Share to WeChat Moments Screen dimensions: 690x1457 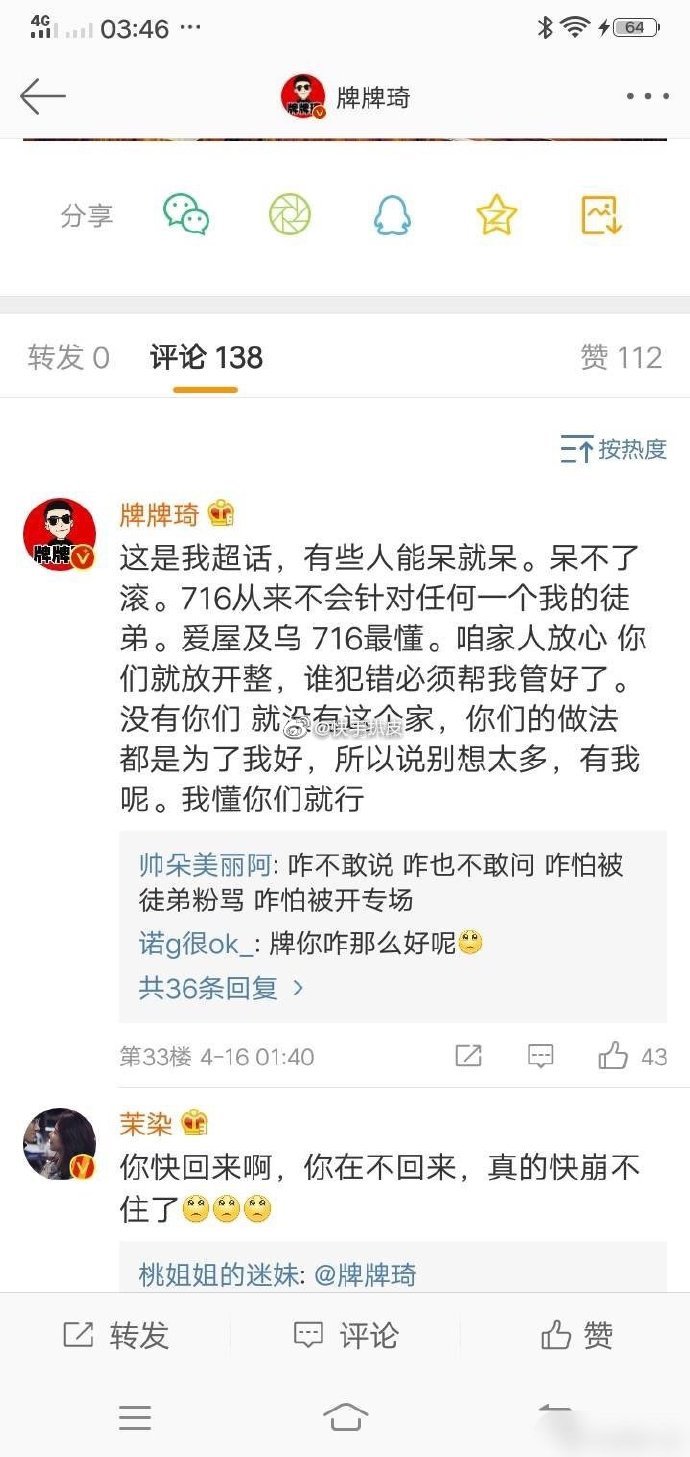click(x=290, y=215)
